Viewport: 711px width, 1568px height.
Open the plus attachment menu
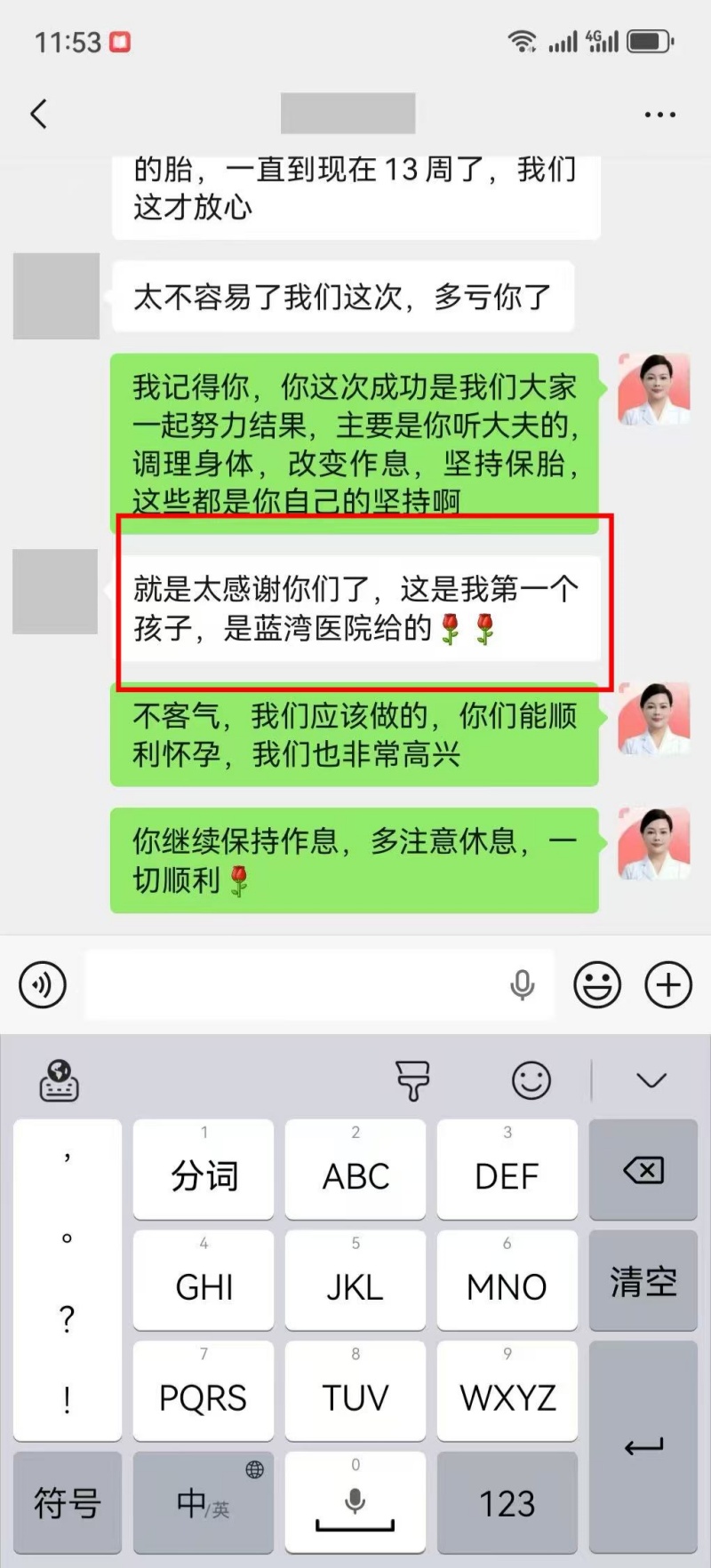668,985
